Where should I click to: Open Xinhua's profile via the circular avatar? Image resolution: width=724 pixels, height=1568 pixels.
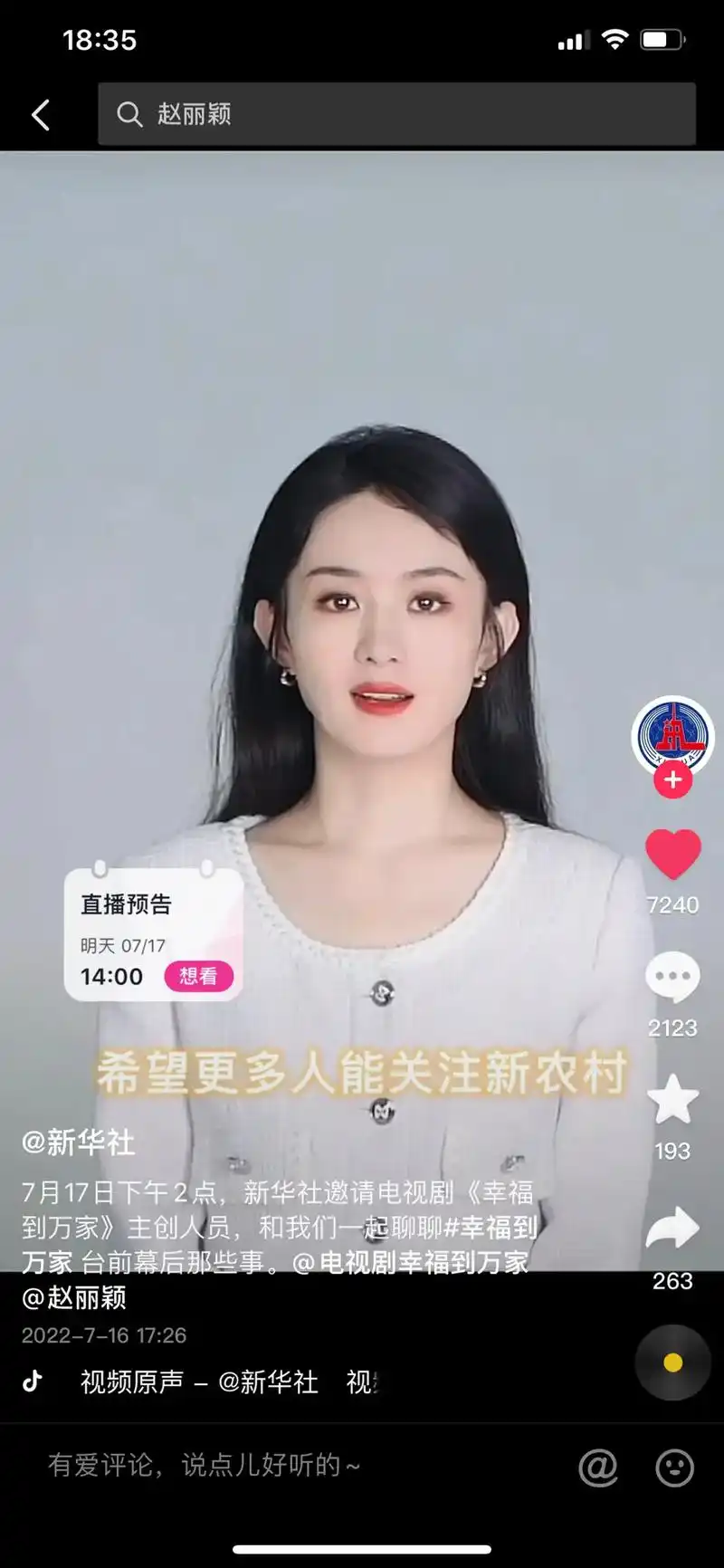(x=673, y=738)
